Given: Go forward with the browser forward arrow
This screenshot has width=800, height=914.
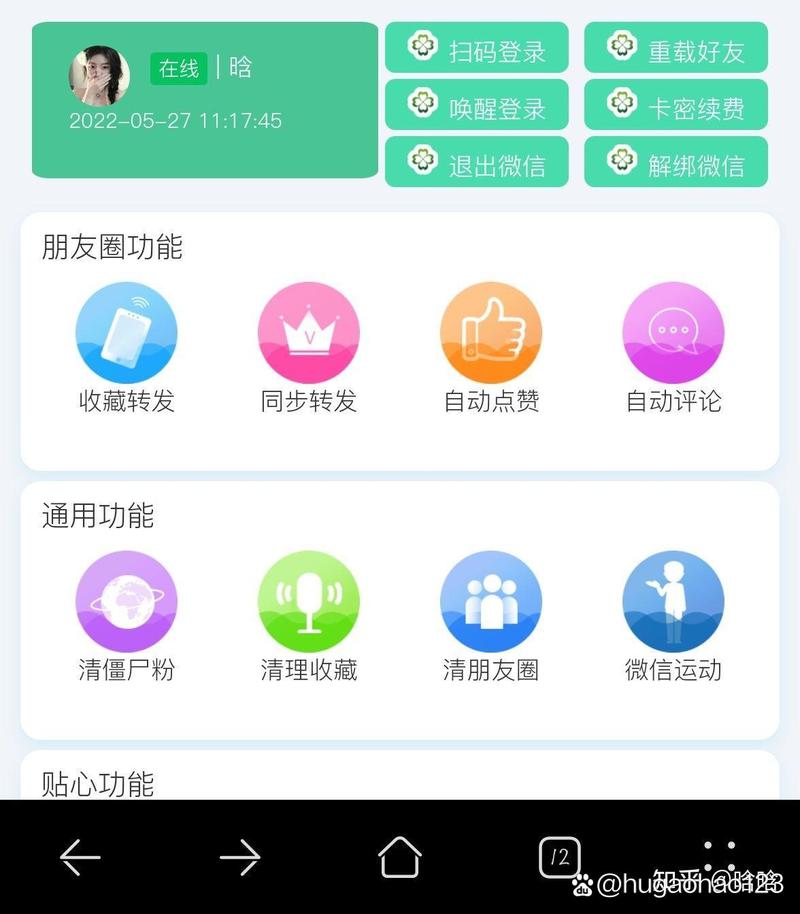Looking at the screenshot, I should (x=240, y=857).
